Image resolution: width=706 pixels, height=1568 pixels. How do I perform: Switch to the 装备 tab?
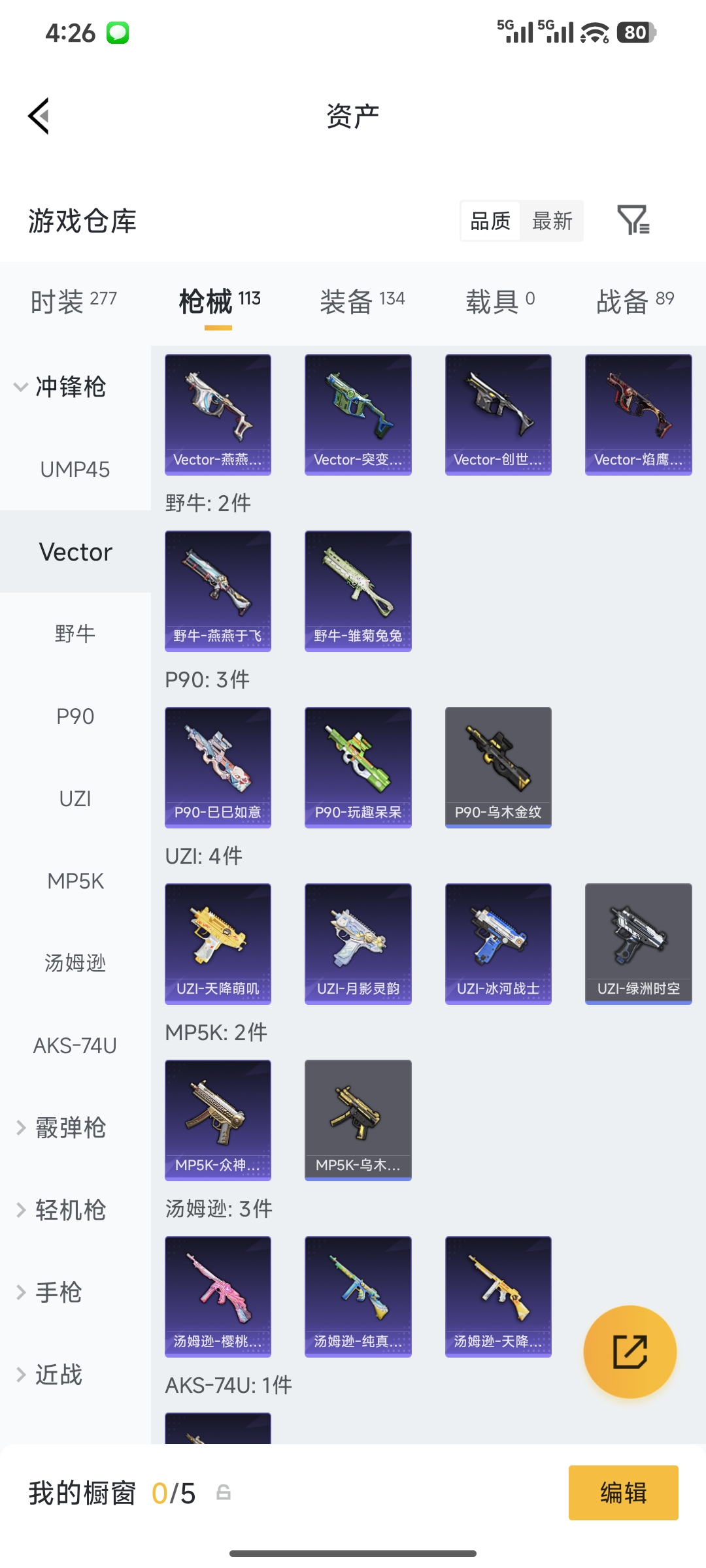click(362, 301)
